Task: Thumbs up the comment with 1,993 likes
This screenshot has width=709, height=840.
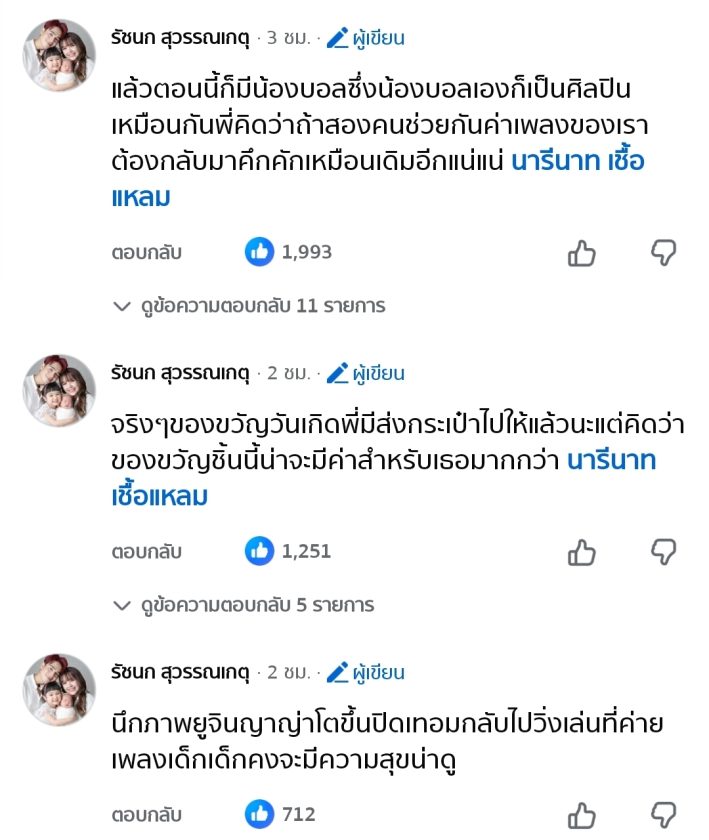Action: point(581,253)
